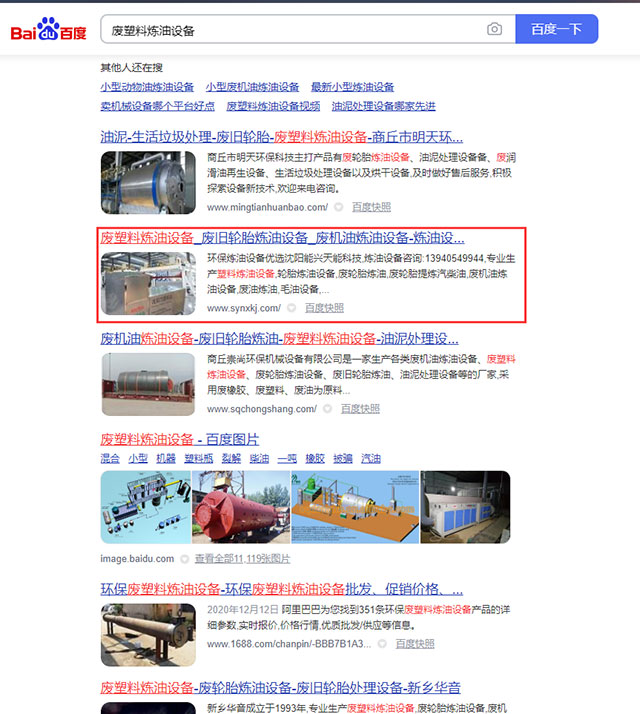Open suggested search 油泥处理设备哪家先进
This screenshot has width=640, height=714.
point(383,106)
